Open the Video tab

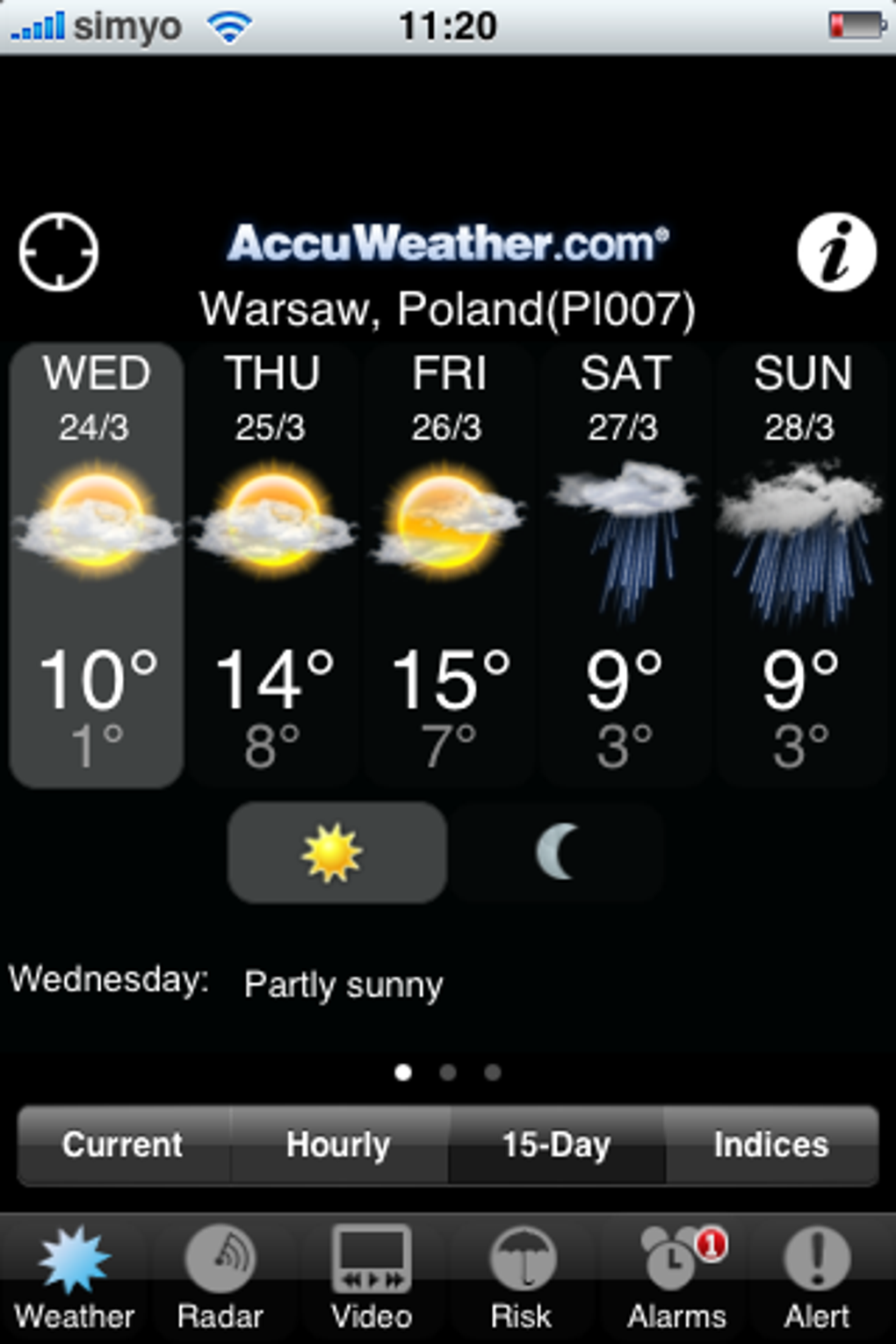coord(371,1279)
